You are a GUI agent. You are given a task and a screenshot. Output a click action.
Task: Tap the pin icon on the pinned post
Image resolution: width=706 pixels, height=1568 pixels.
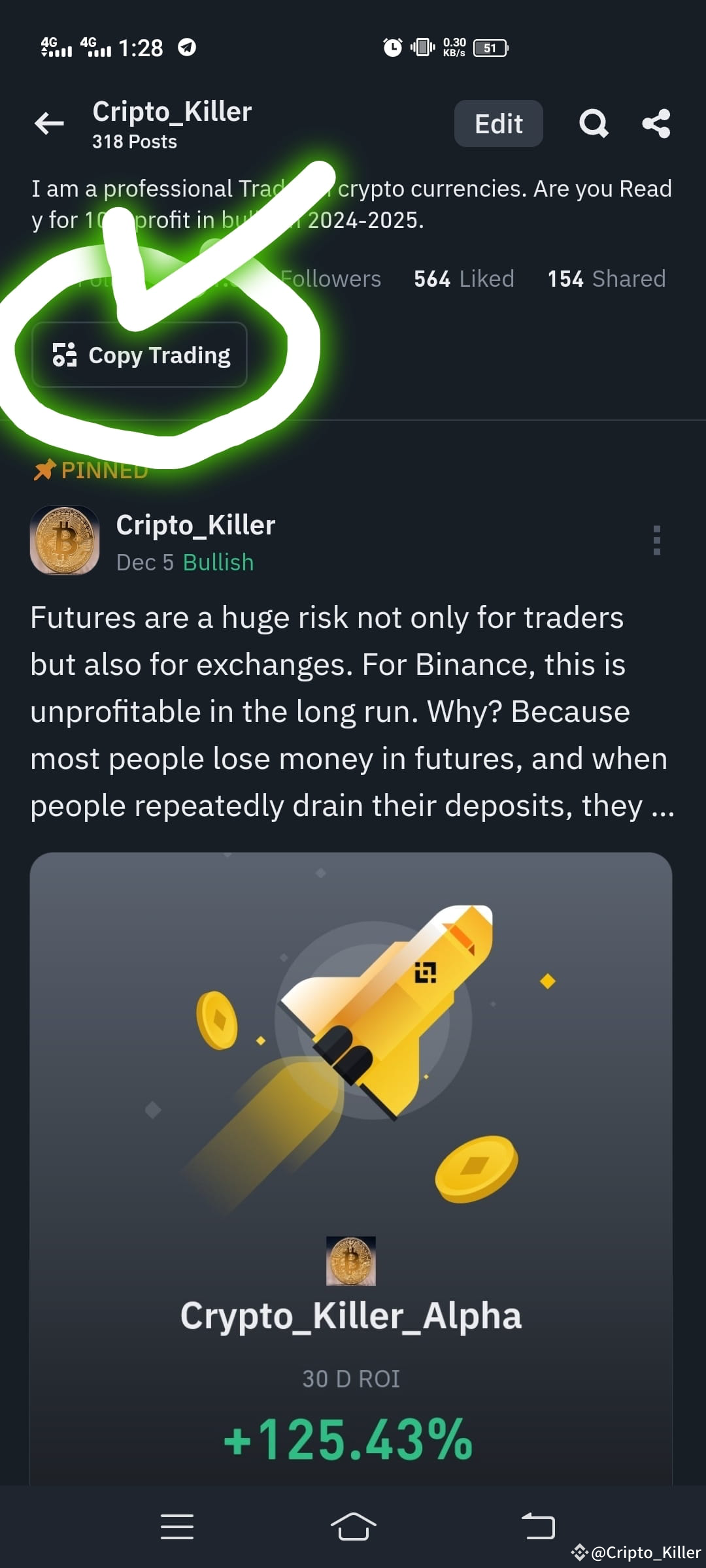pos(43,470)
